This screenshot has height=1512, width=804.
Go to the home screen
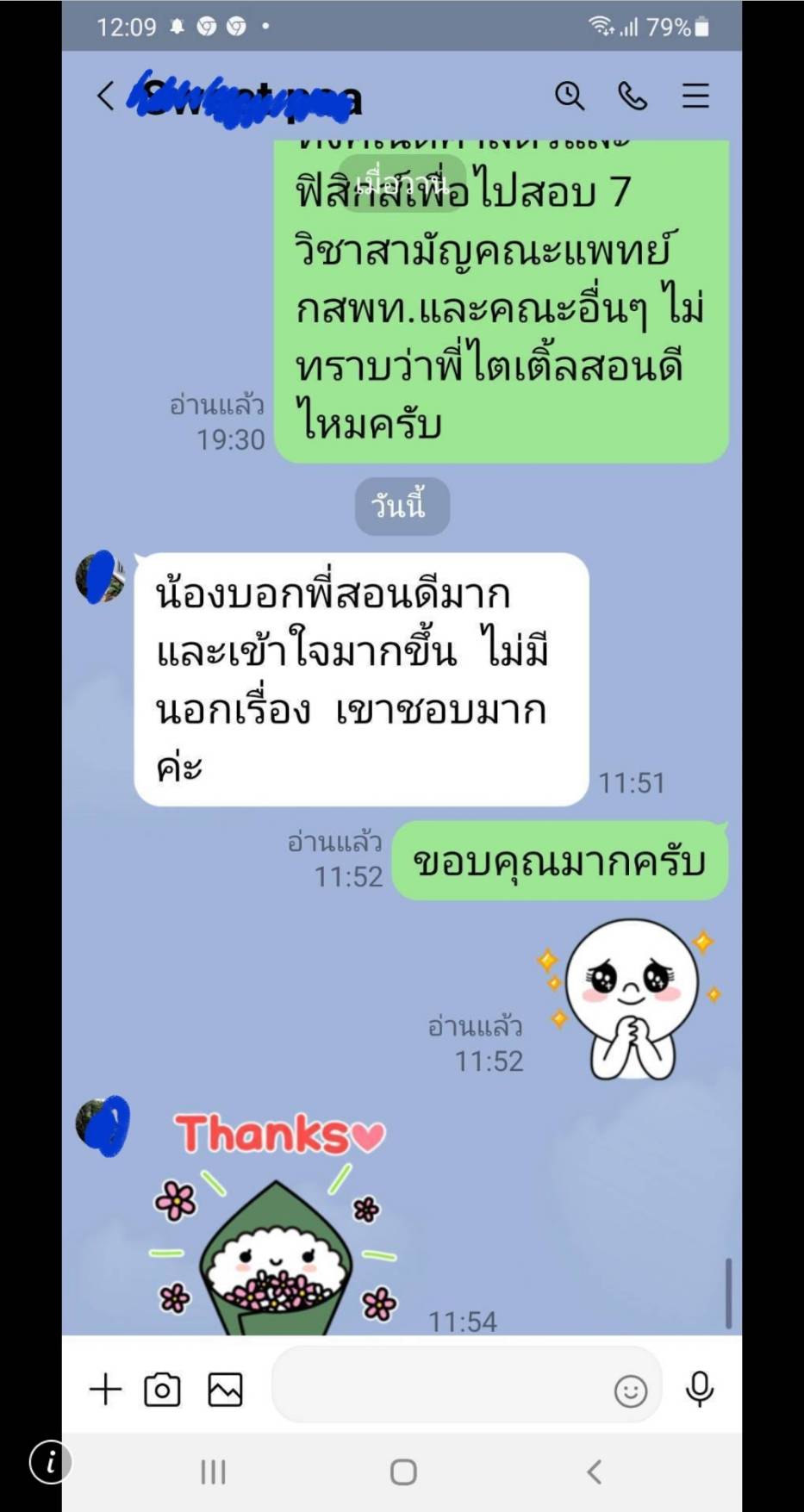pos(403,1472)
